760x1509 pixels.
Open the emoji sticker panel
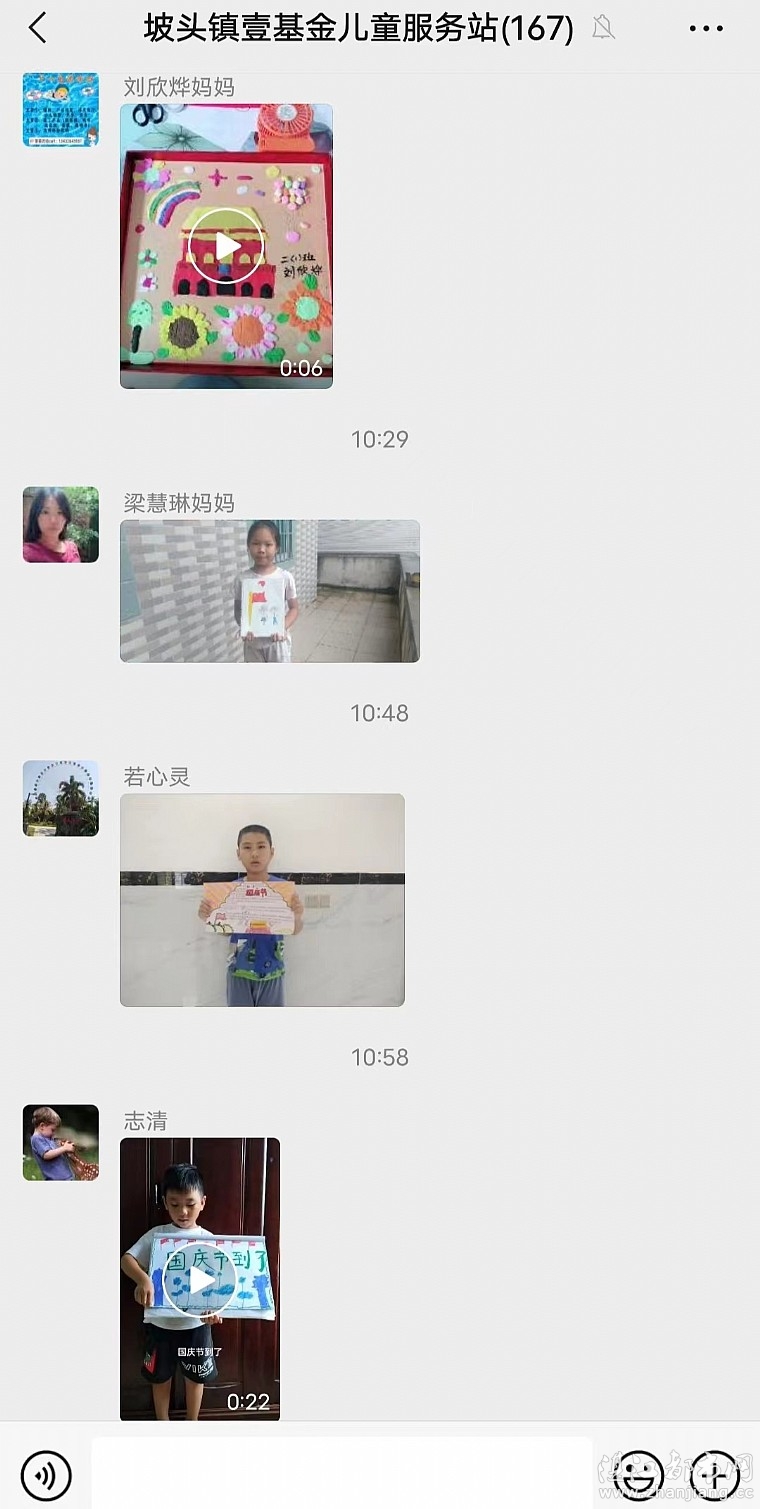click(x=638, y=1475)
